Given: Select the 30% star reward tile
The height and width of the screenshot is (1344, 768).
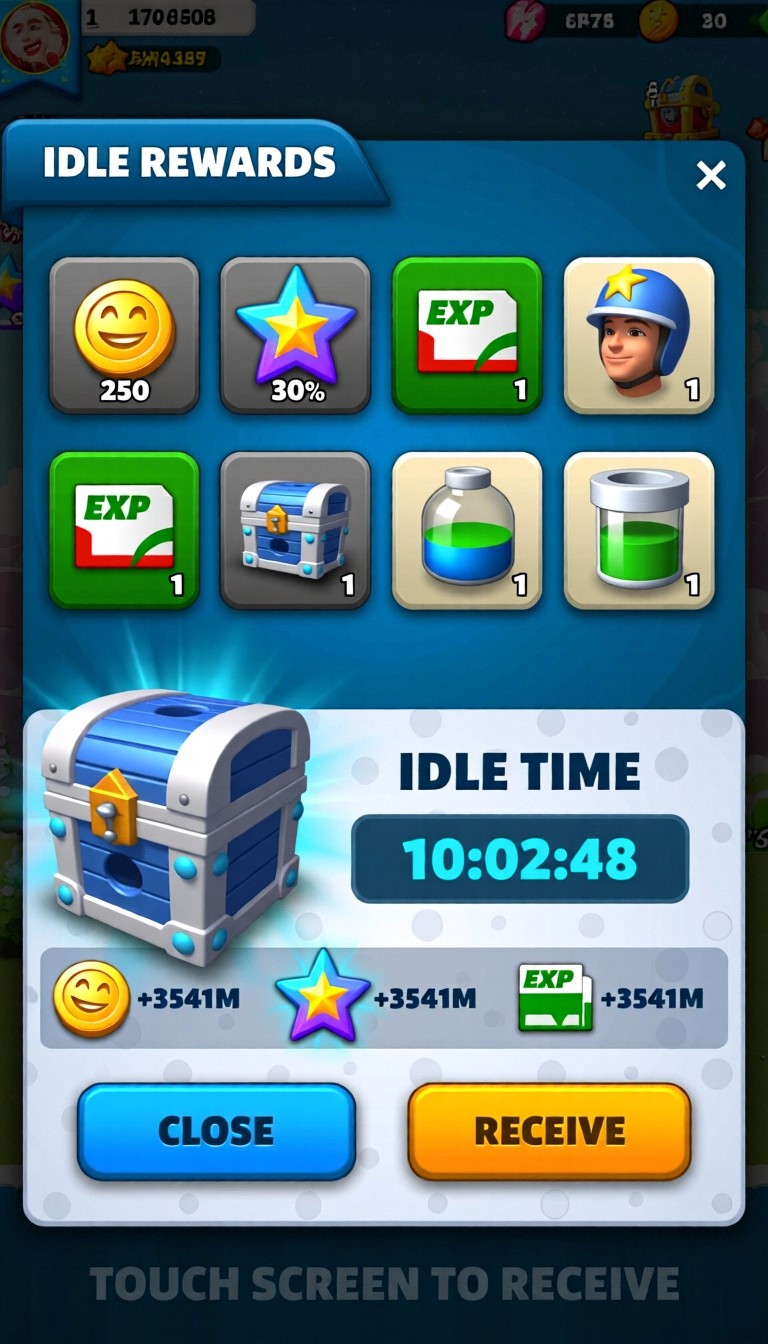Looking at the screenshot, I should click(x=295, y=335).
